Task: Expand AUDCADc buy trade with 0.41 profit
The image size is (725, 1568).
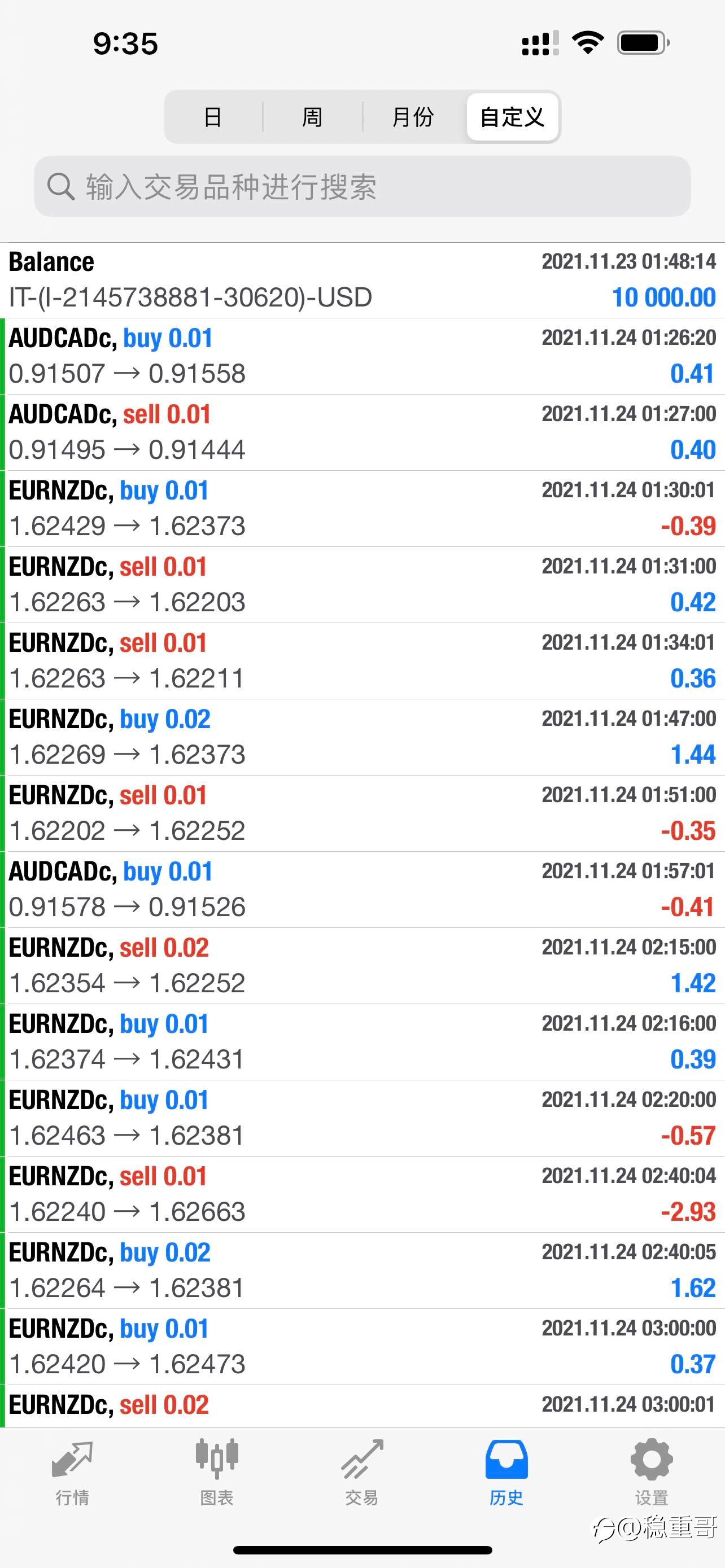Action: [x=362, y=356]
